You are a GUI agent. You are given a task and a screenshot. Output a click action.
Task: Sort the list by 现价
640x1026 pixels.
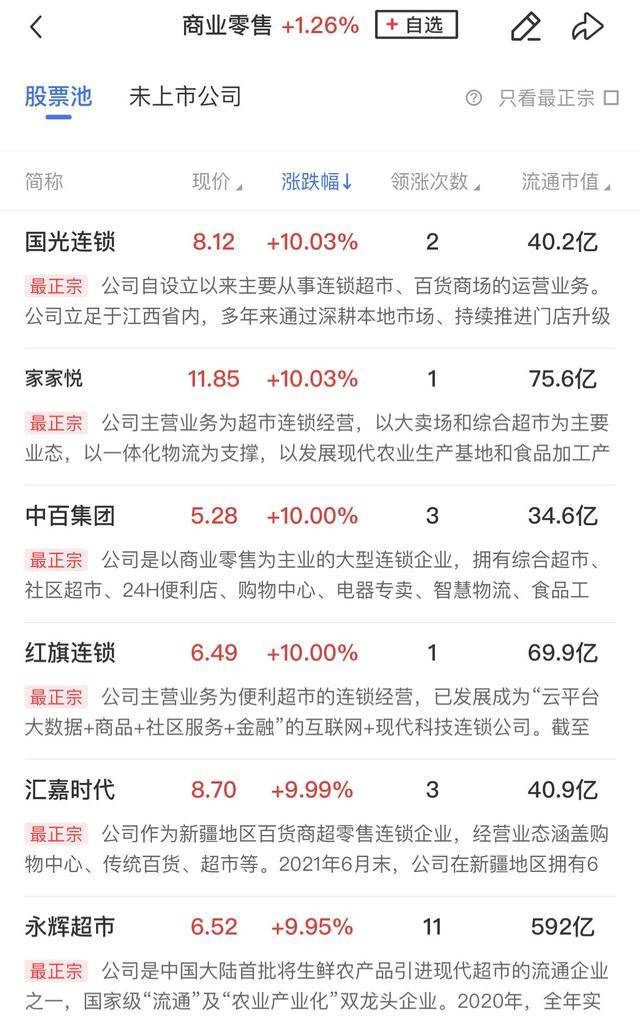pyautogui.click(x=217, y=181)
